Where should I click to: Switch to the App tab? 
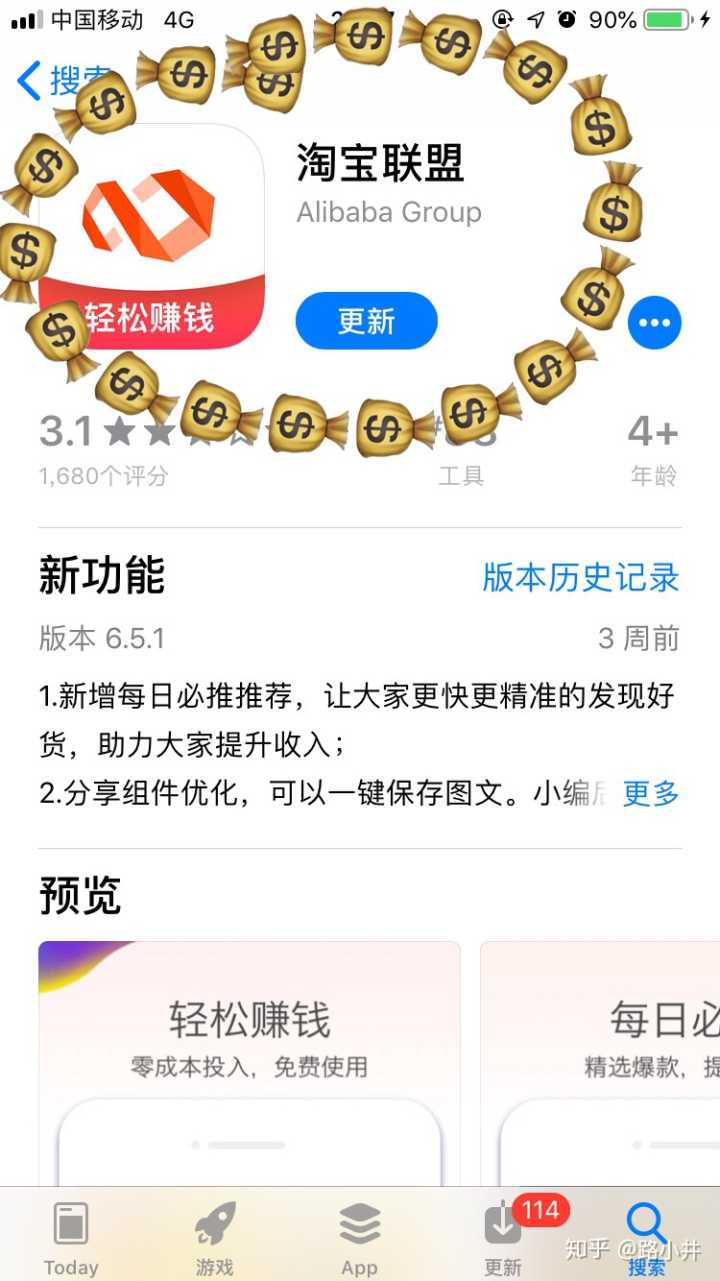(x=359, y=1238)
